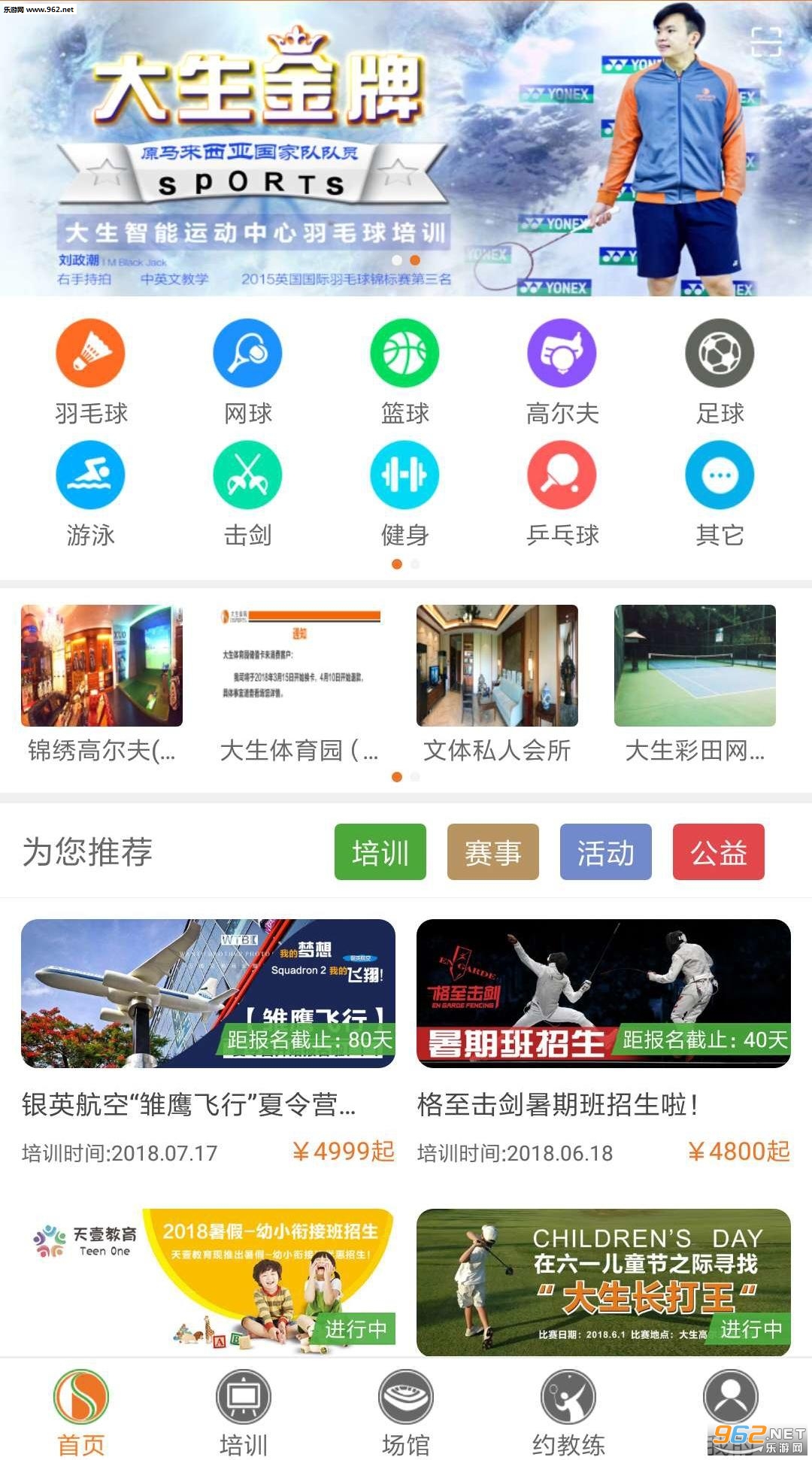Screen dimensions: 812x1460
Task: Switch to the 约教练 tab
Action: [568, 1412]
